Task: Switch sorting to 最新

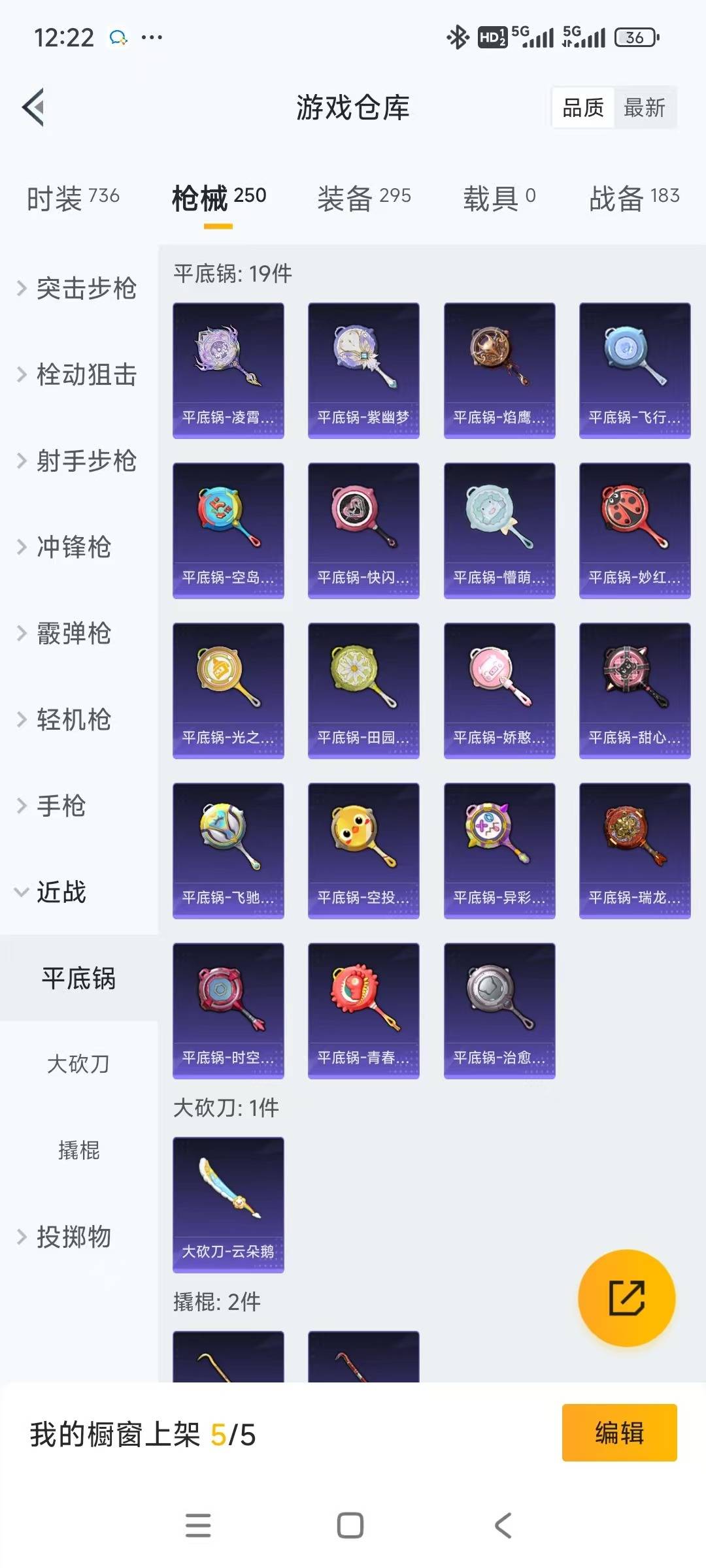Action: (x=645, y=108)
